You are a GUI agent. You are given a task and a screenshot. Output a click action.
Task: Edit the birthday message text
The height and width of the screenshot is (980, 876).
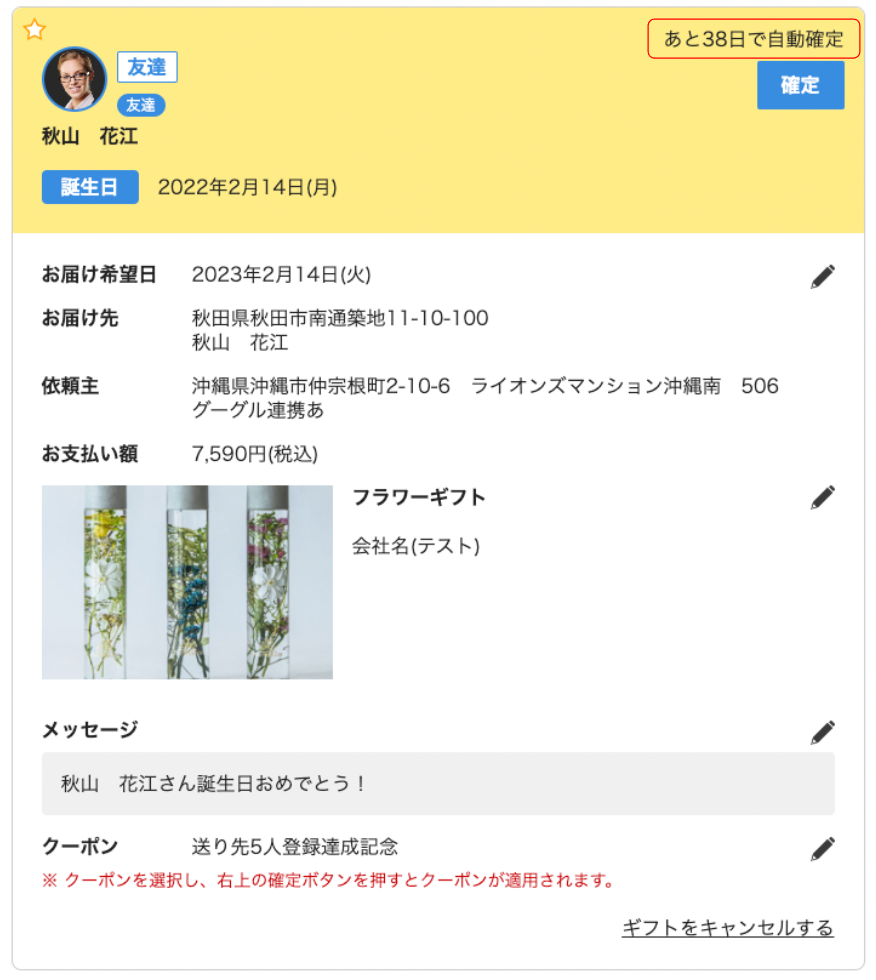[x=822, y=732]
